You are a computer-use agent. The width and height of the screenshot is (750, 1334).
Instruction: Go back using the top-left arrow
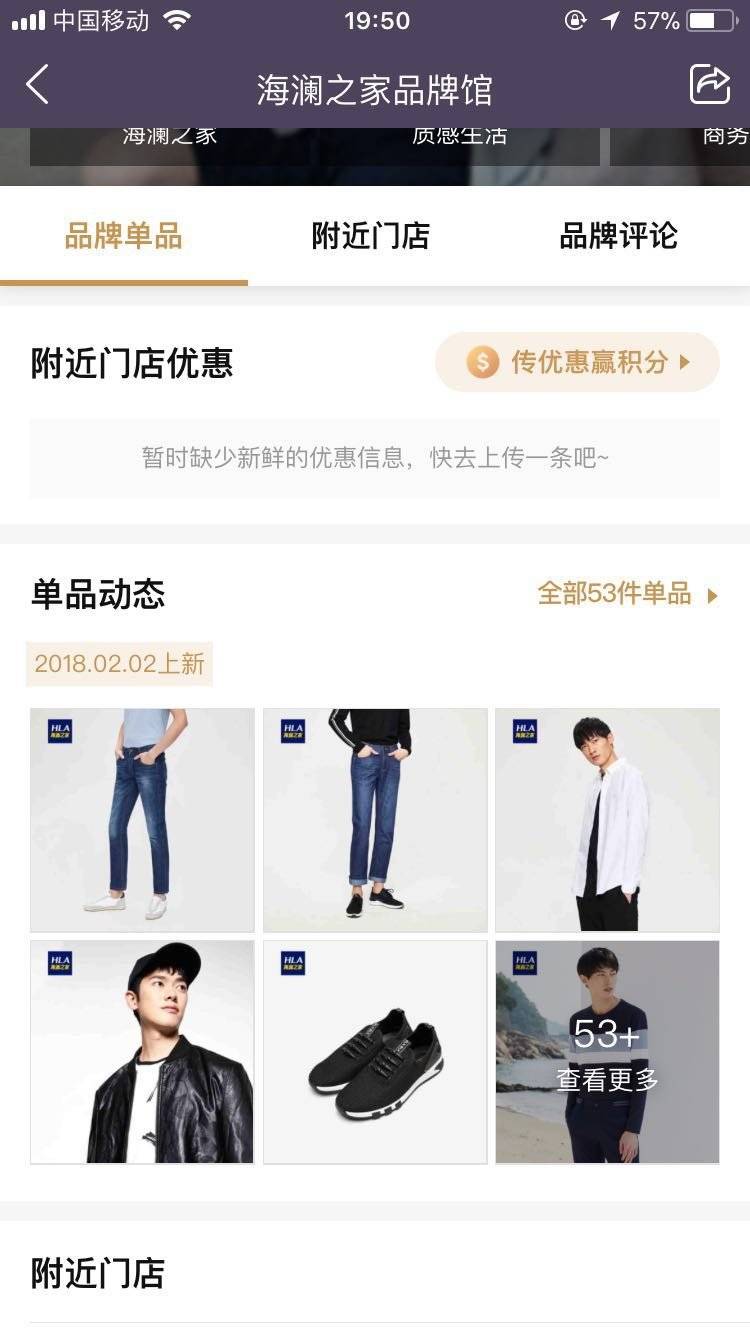[37, 86]
